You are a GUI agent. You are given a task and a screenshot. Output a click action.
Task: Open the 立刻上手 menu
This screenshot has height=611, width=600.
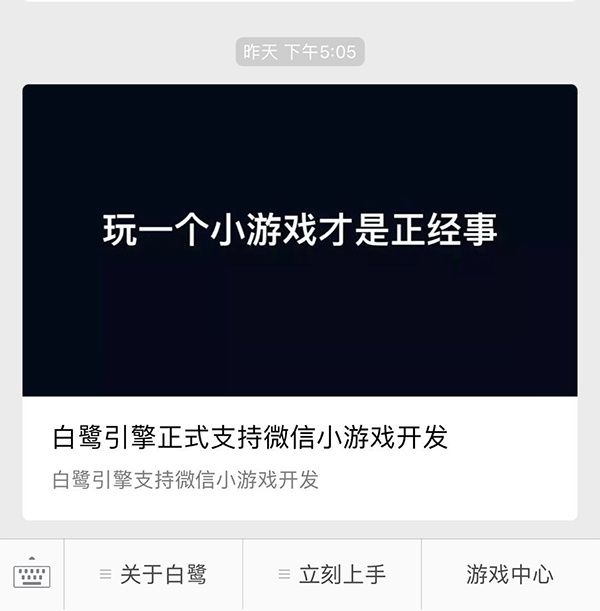(x=332, y=575)
